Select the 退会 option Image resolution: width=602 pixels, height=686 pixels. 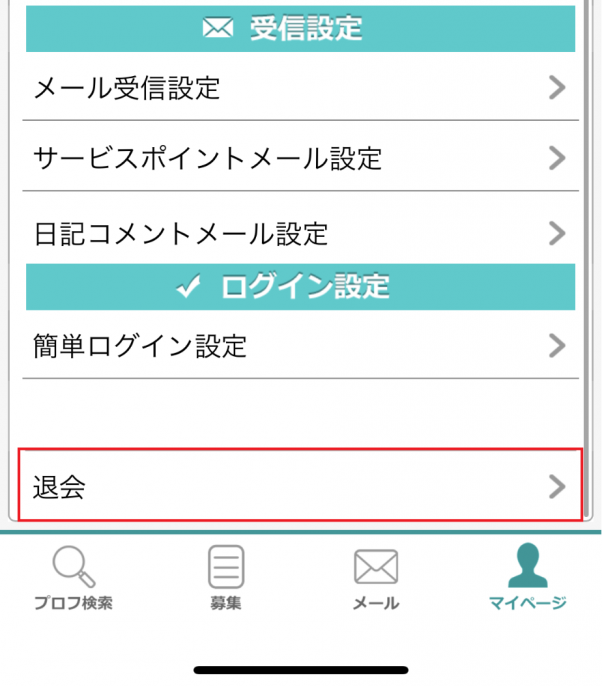[300, 487]
